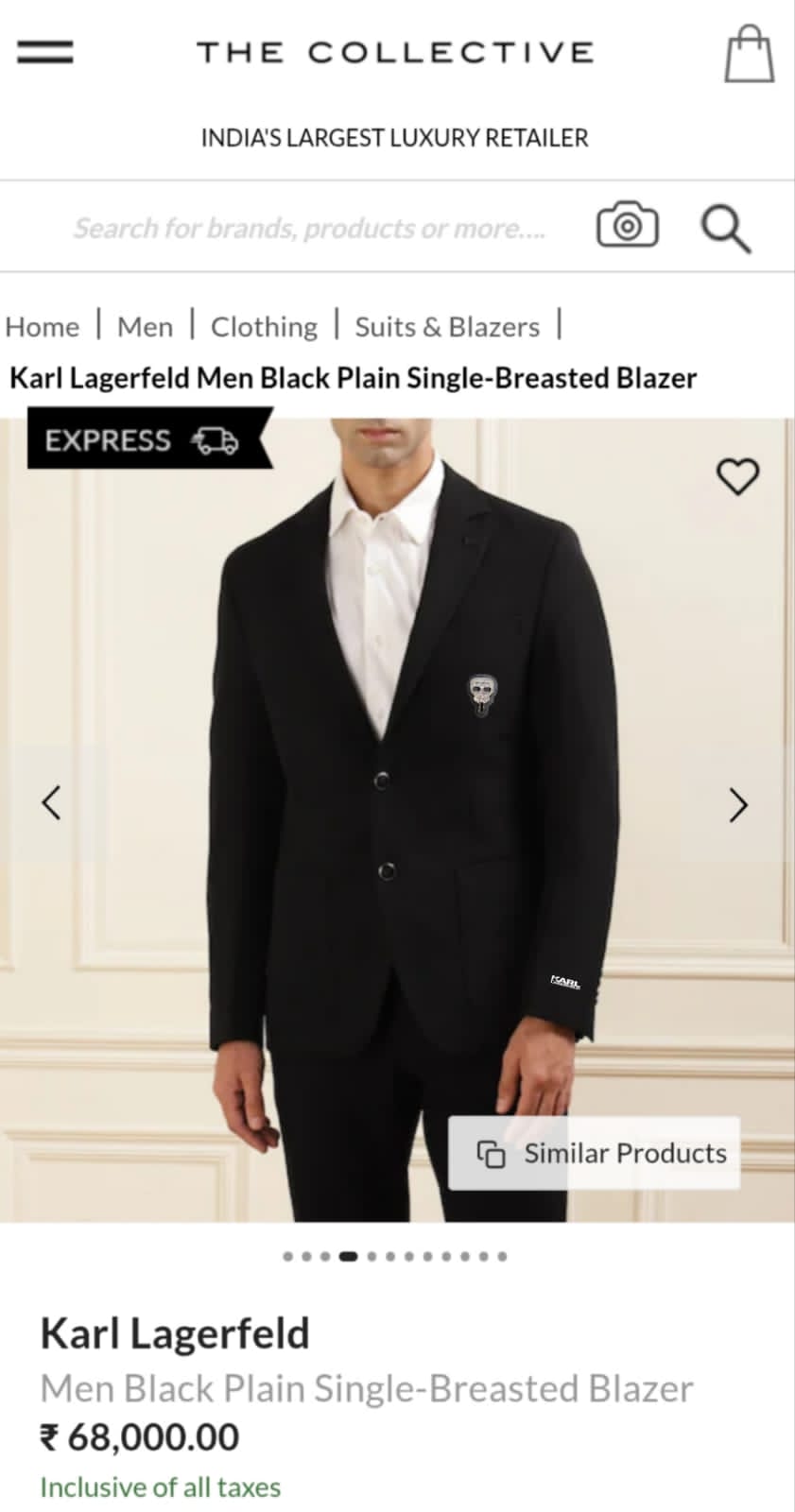Open the hamburger menu
795x1512 pixels.
pyautogui.click(x=44, y=52)
